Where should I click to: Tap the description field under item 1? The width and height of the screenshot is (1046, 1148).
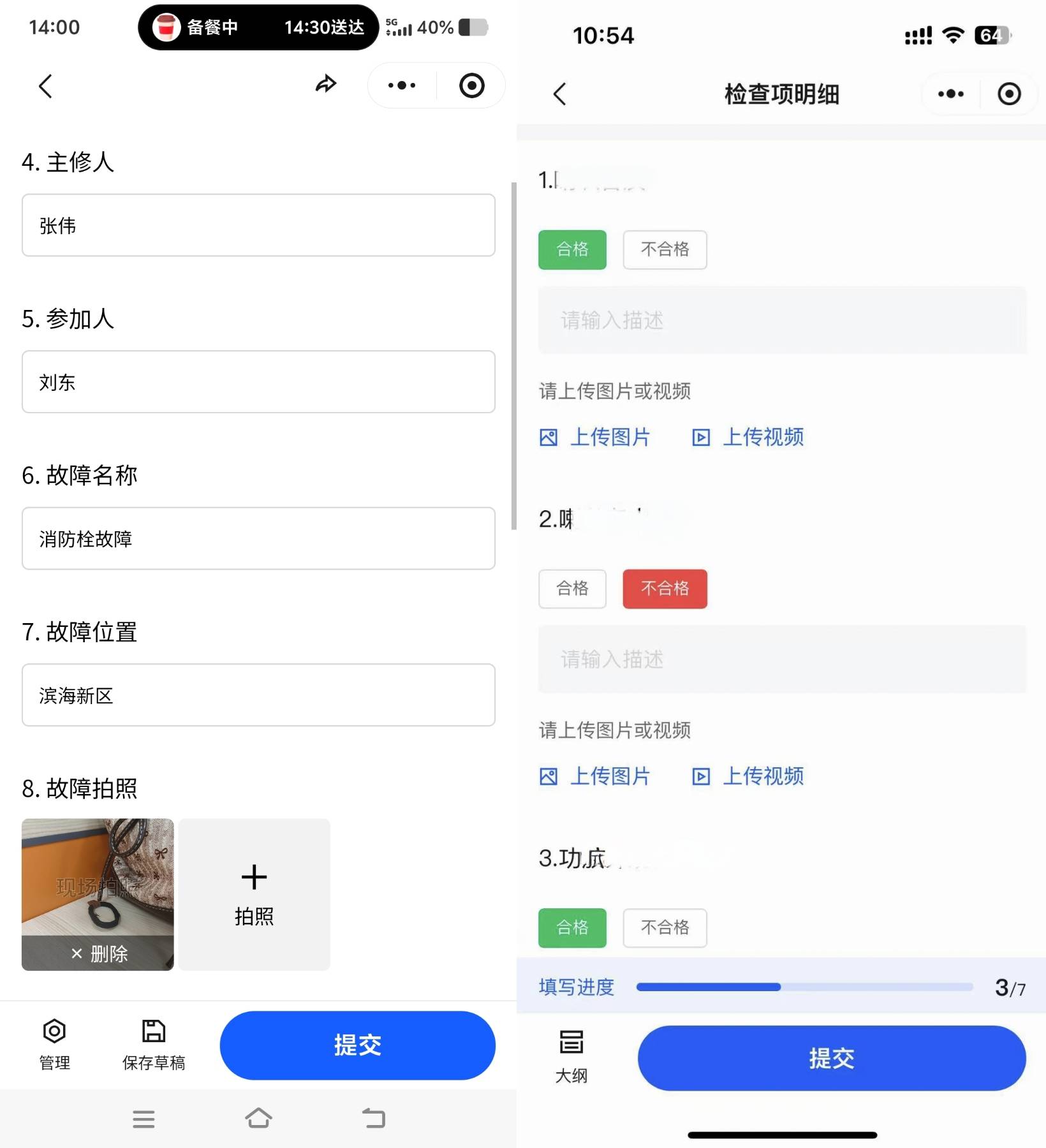click(x=782, y=320)
